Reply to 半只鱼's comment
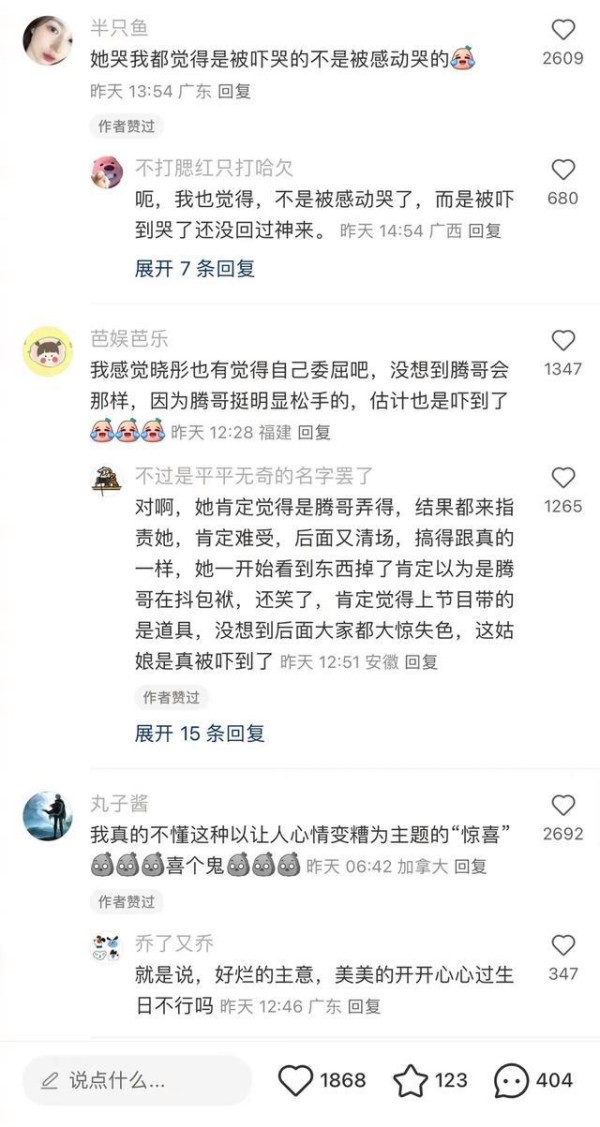This screenshot has height=1127, width=600. pyautogui.click(x=234, y=92)
